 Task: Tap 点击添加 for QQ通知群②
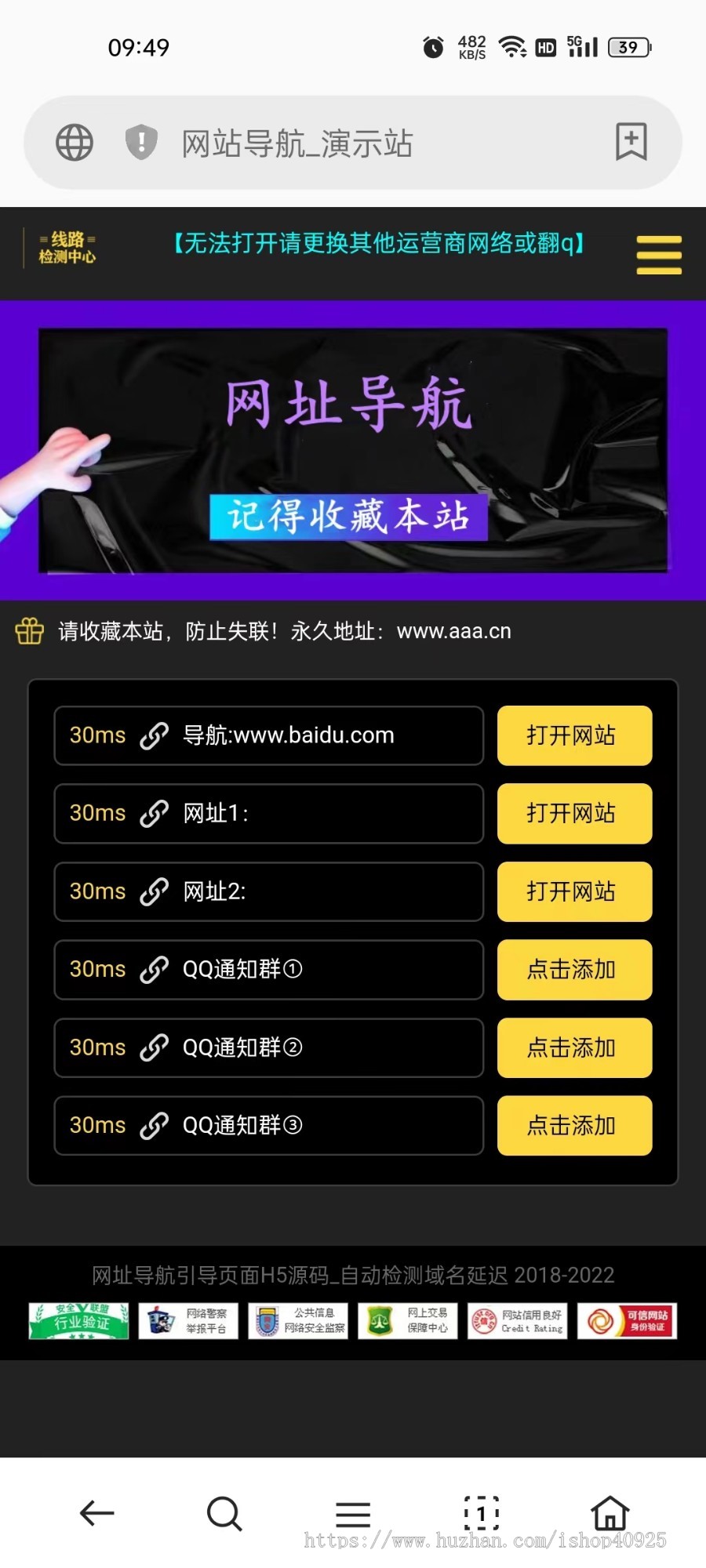pos(574,1047)
